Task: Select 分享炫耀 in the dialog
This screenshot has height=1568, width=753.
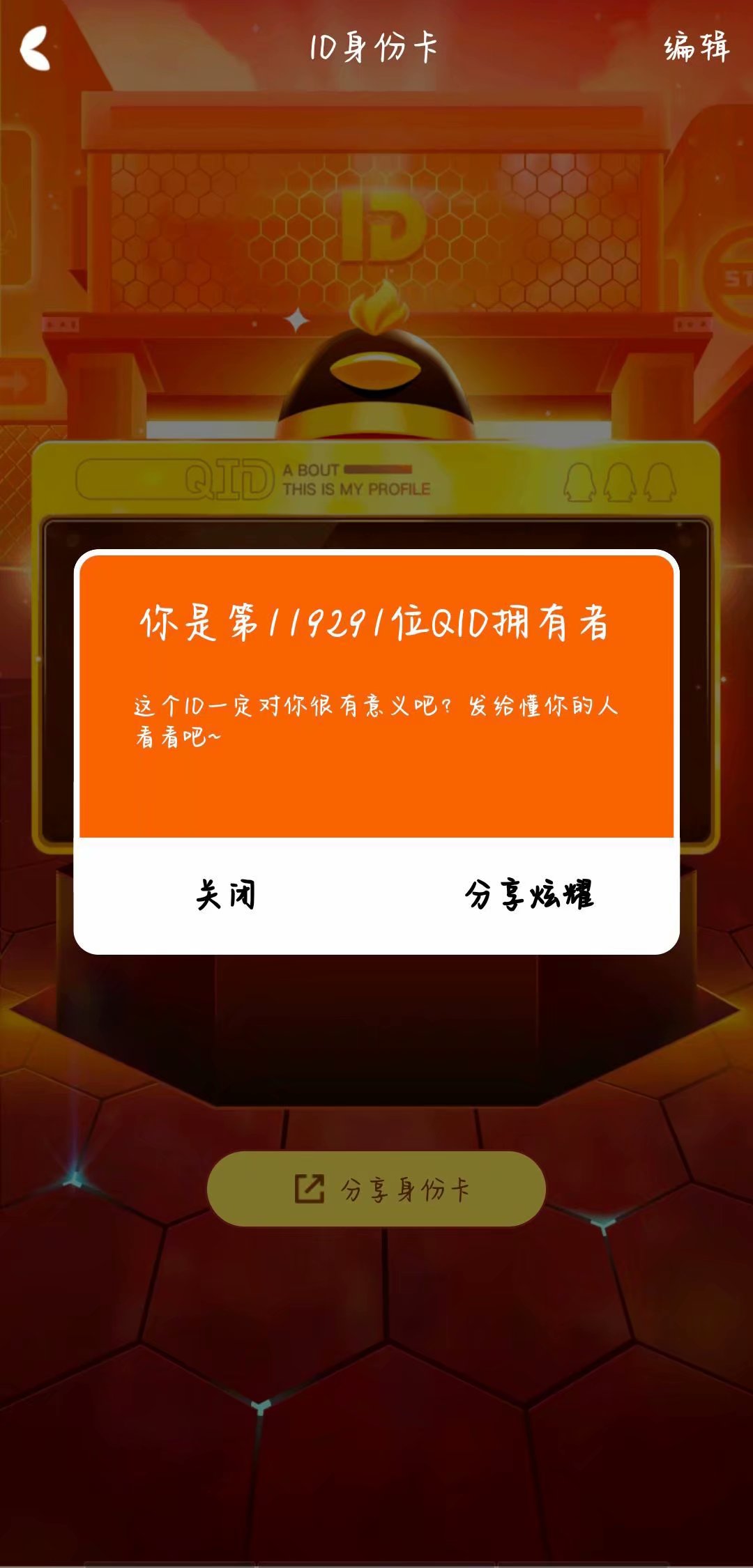Action: (x=529, y=894)
